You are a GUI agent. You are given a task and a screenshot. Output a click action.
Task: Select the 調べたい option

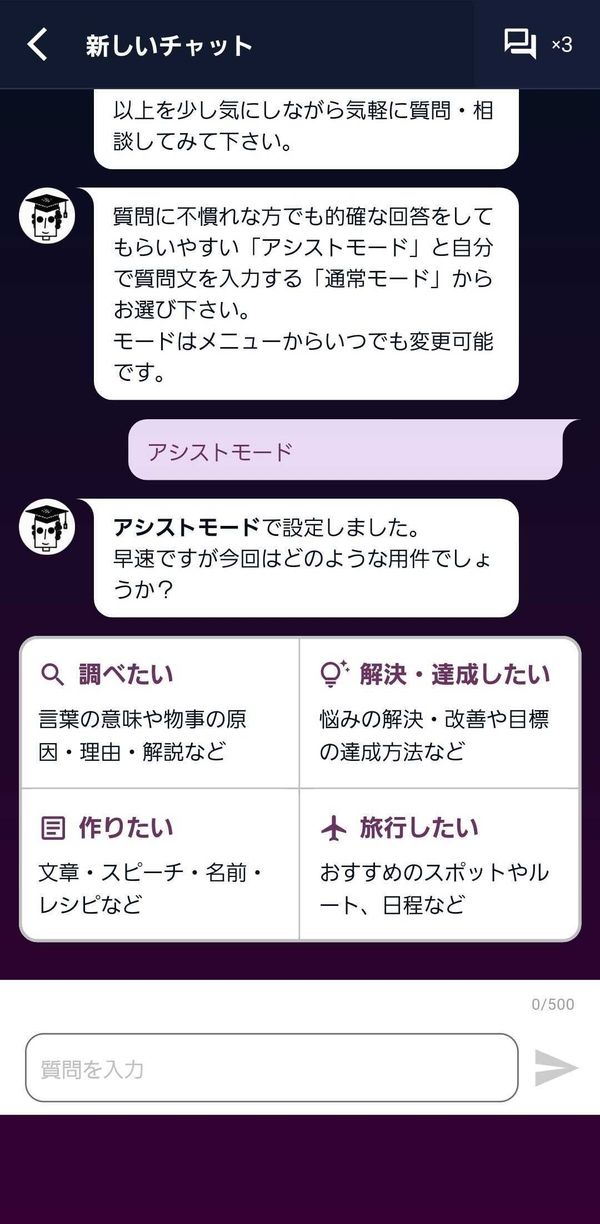160,713
